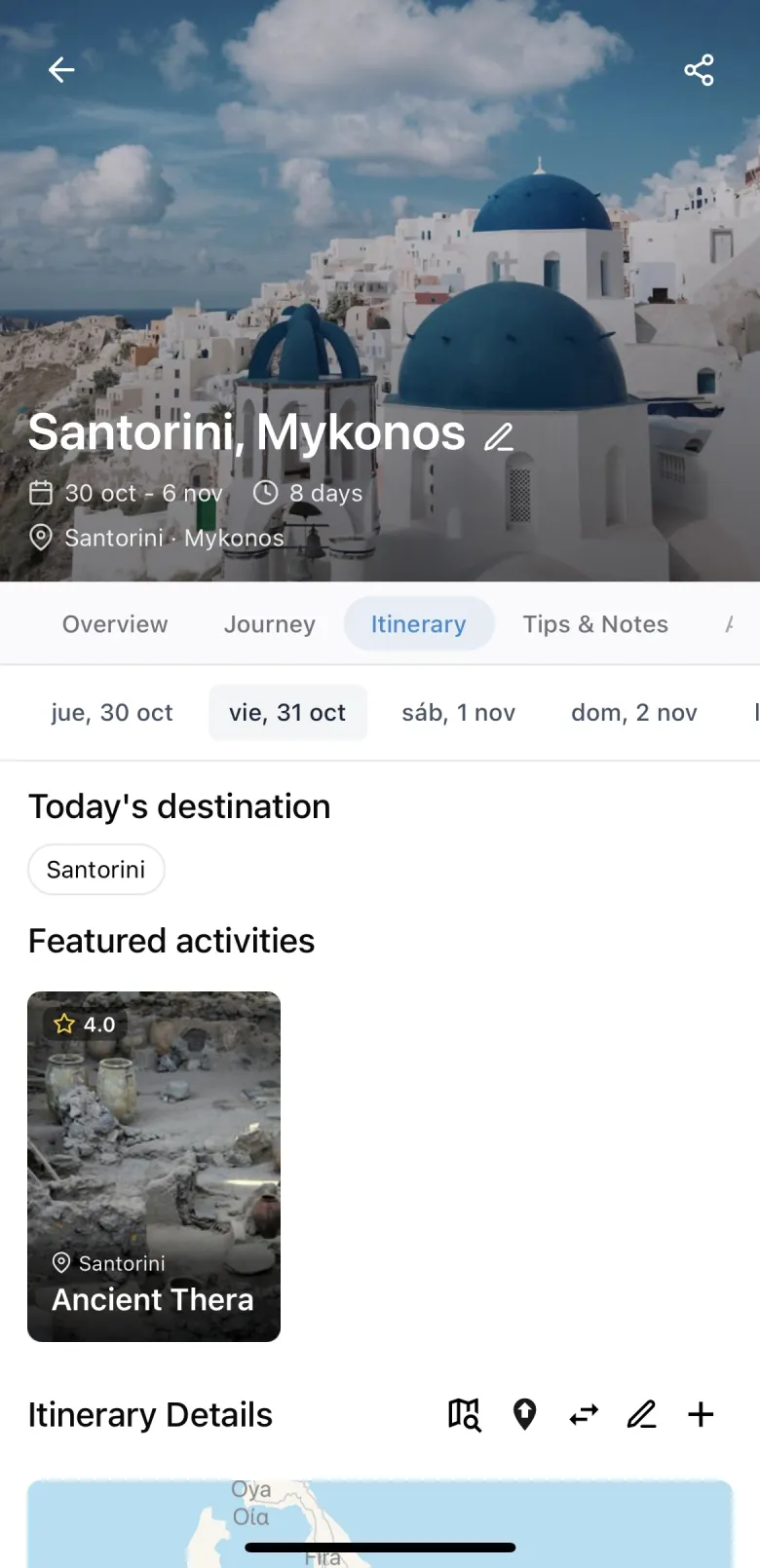
Task: Open the itinerary map preview
Action: click(380, 1524)
